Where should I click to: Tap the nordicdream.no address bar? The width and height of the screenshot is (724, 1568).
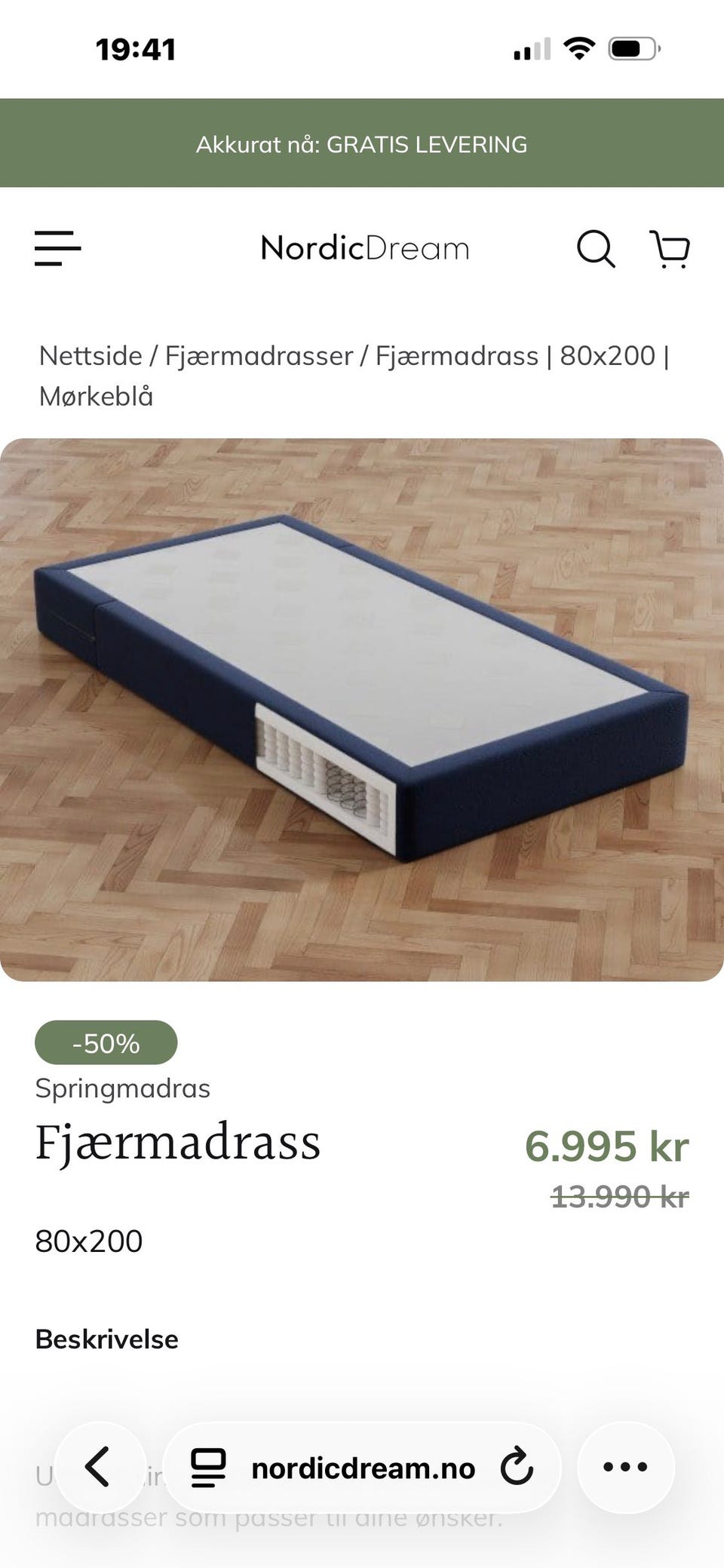362,1466
